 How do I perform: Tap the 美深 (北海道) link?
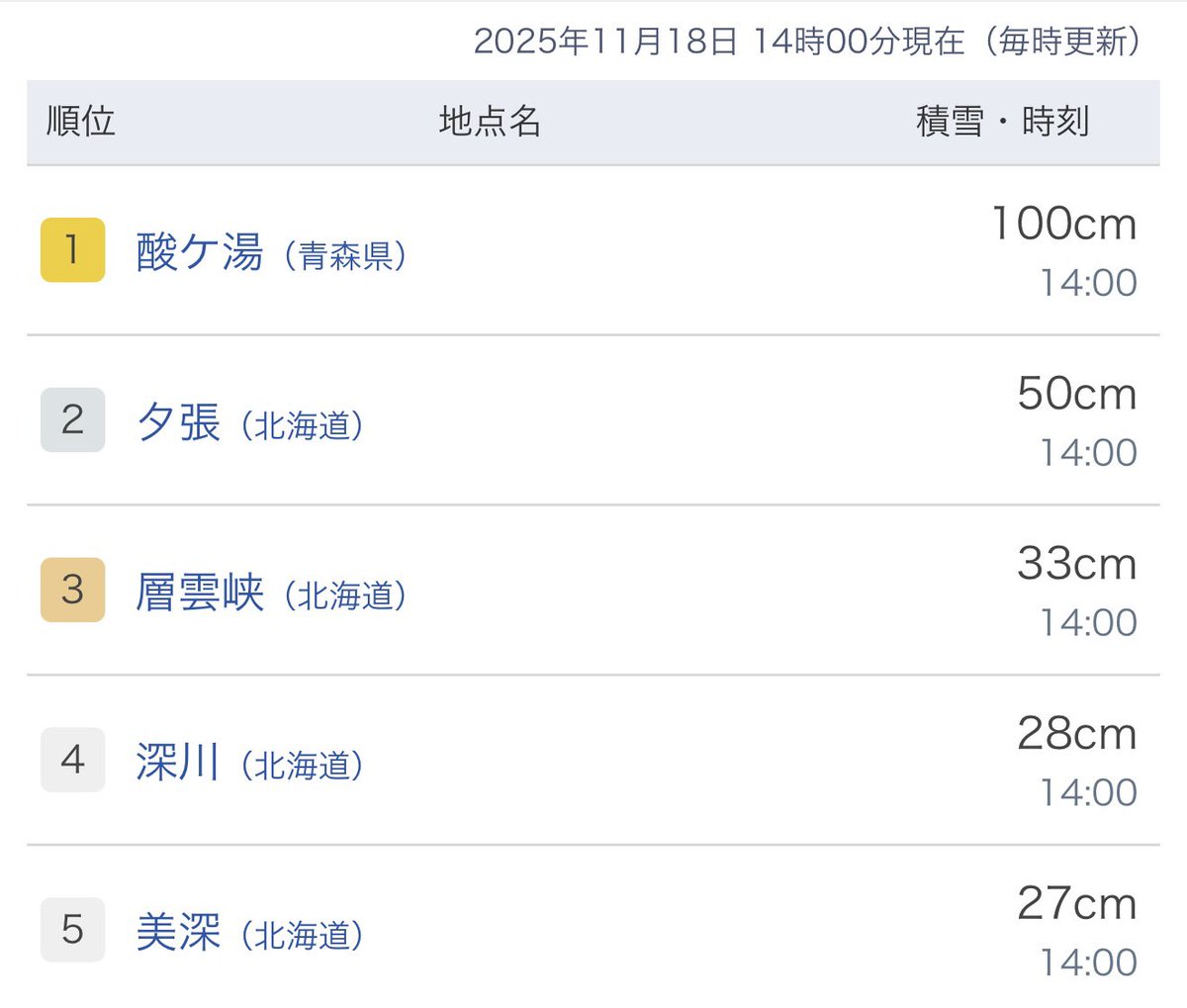click(179, 933)
